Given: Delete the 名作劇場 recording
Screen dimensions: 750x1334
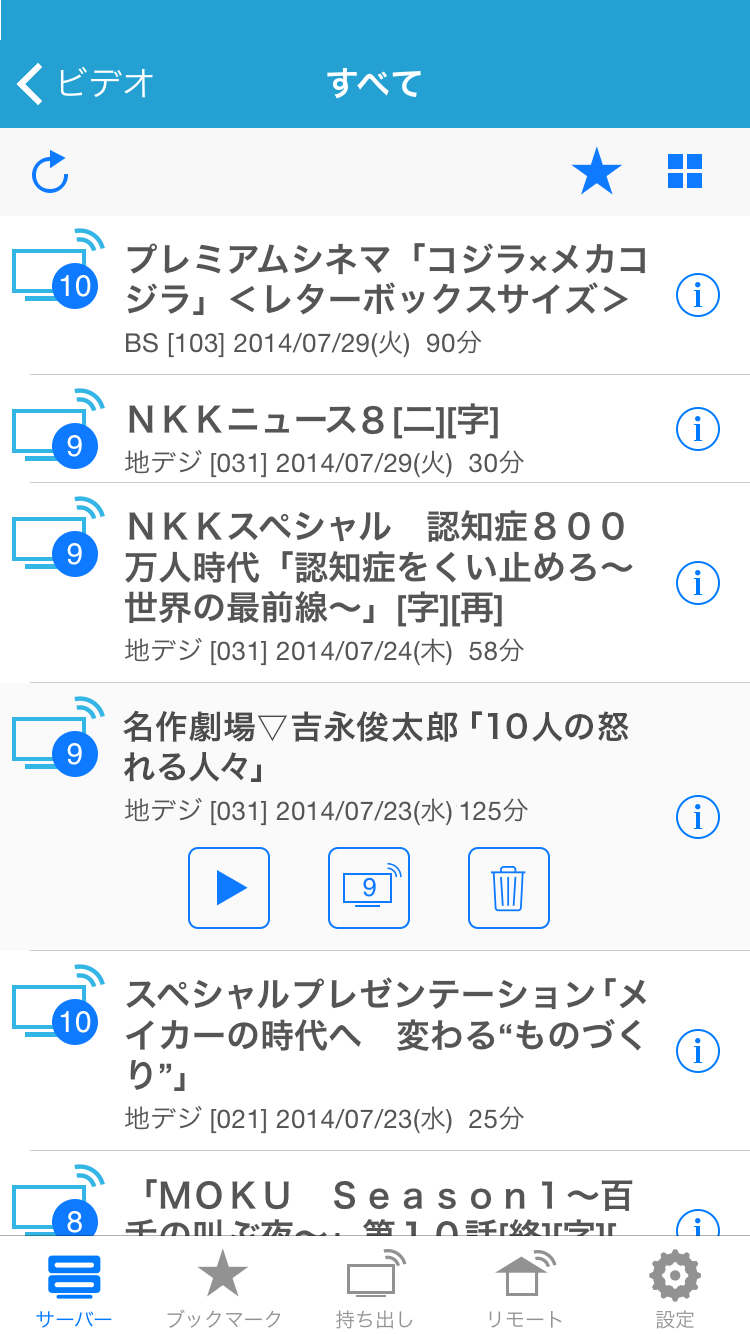Looking at the screenshot, I should point(509,888).
